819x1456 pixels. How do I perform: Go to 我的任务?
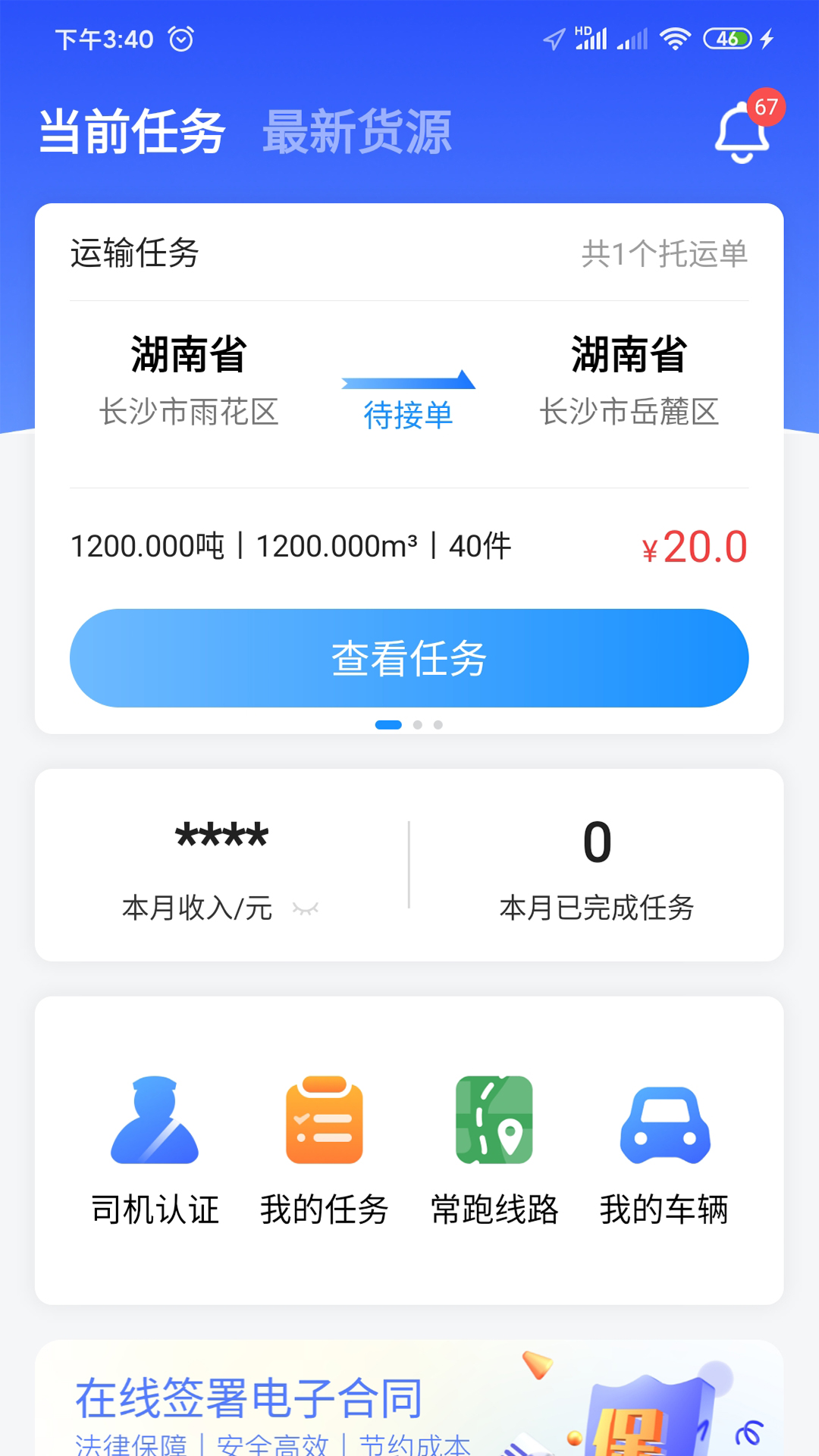(325, 1147)
